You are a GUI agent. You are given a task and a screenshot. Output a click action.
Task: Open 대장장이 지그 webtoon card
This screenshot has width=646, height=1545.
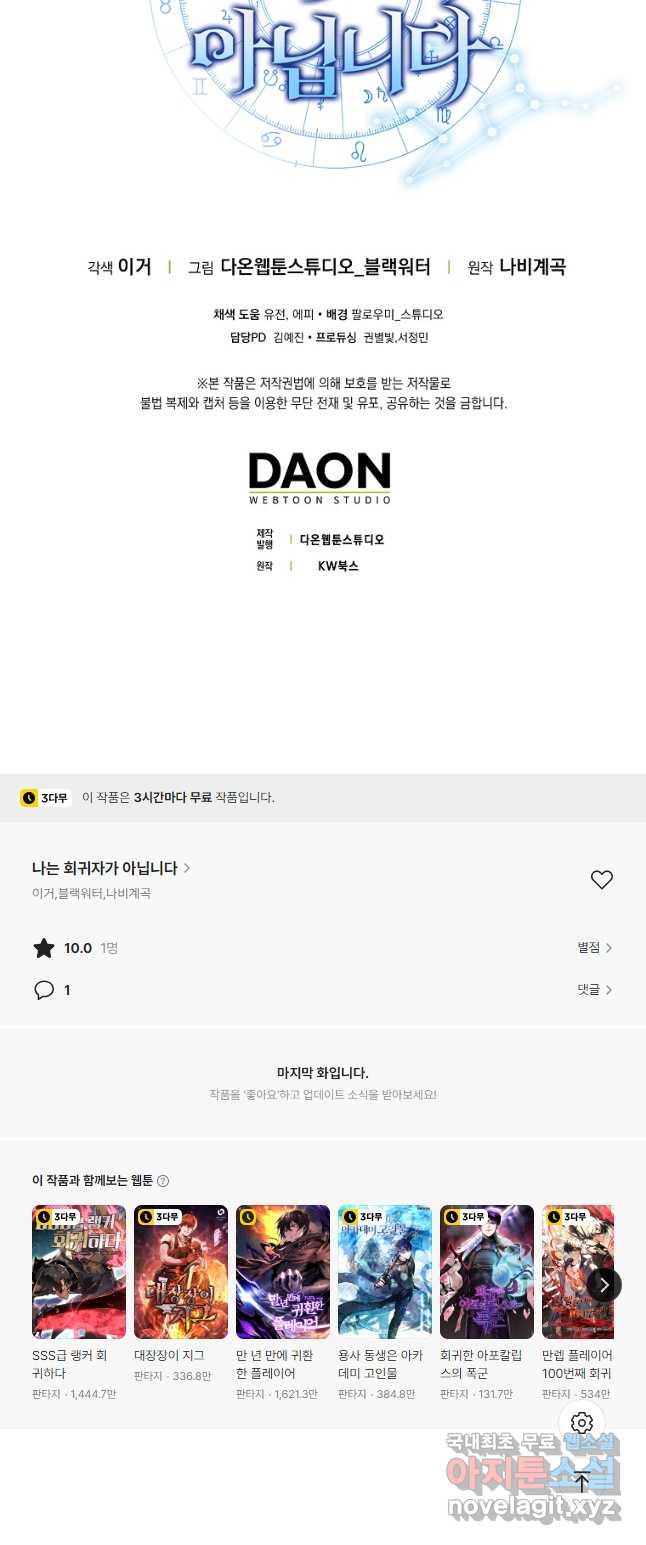[181, 1272]
